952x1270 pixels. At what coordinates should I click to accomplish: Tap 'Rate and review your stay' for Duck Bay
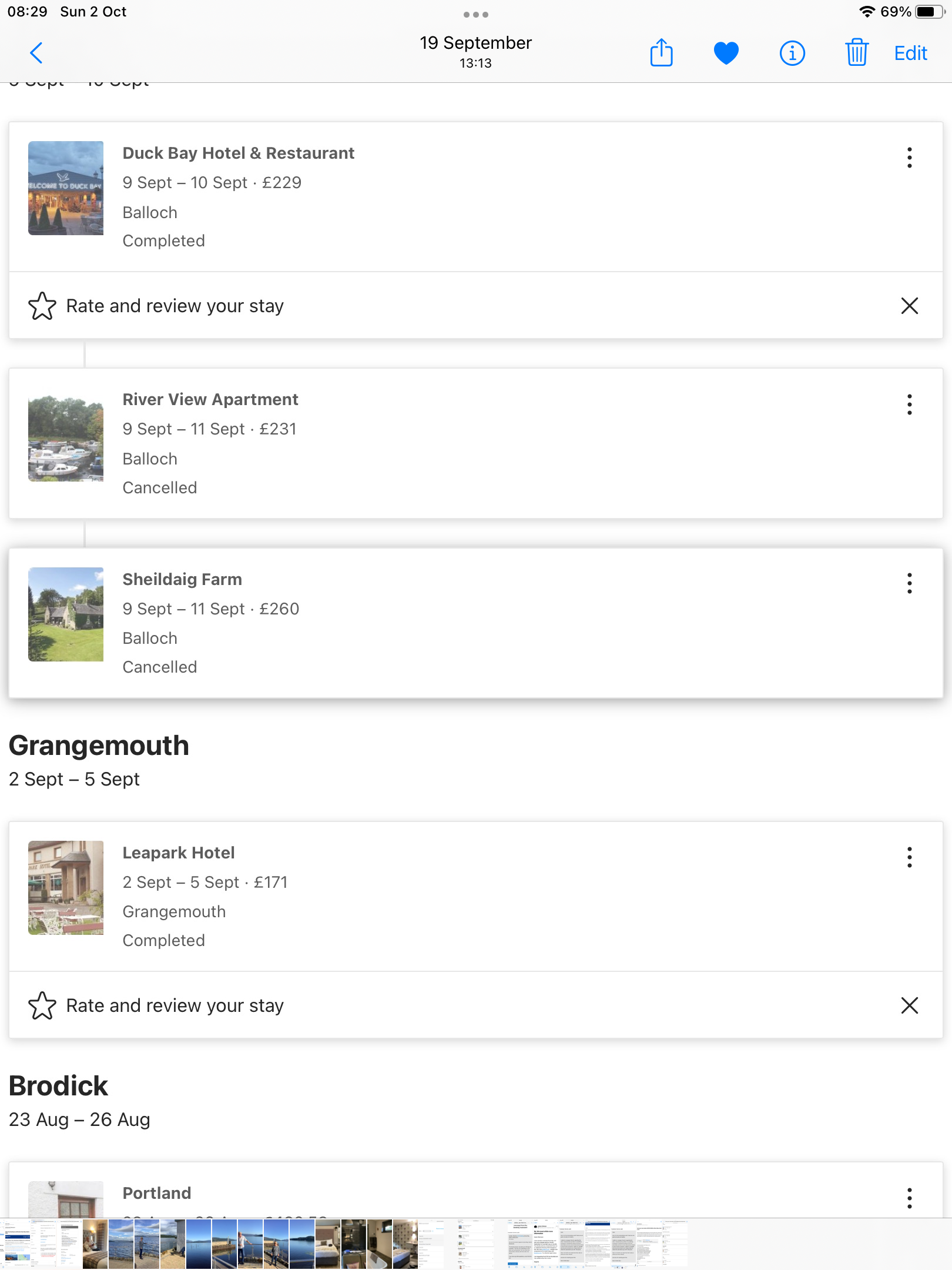coord(175,306)
